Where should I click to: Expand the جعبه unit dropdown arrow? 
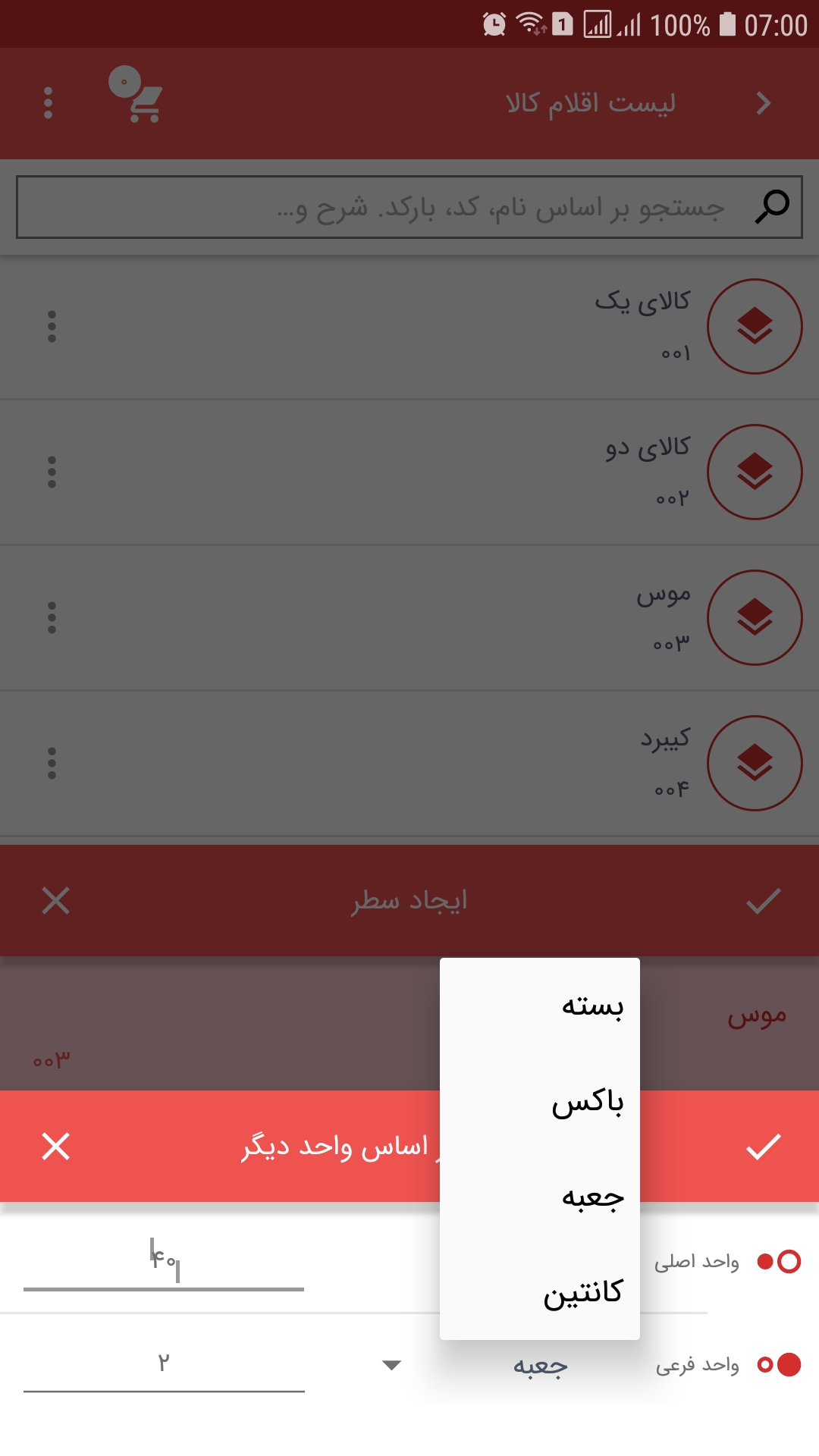tap(391, 1366)
